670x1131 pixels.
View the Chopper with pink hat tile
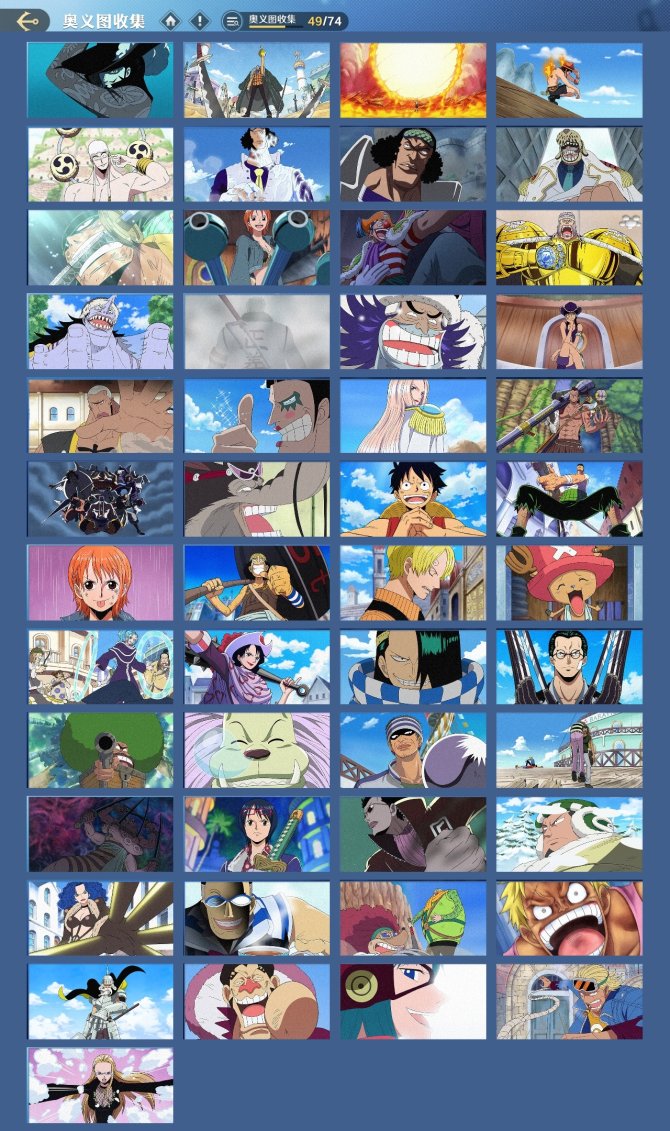pyautogui.click(x=569, y=583)
